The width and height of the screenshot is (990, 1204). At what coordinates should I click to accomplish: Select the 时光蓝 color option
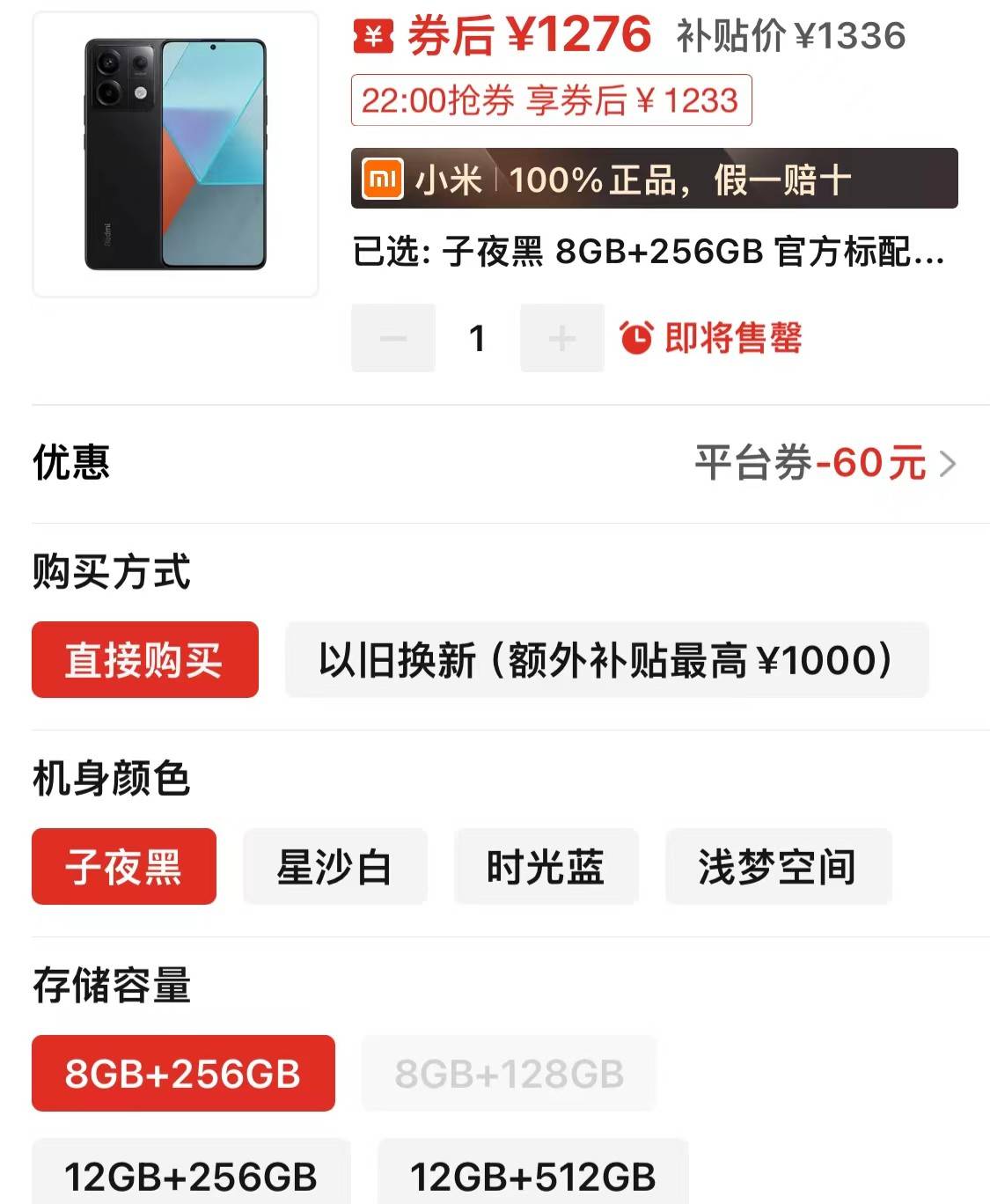tap(546, 867)
